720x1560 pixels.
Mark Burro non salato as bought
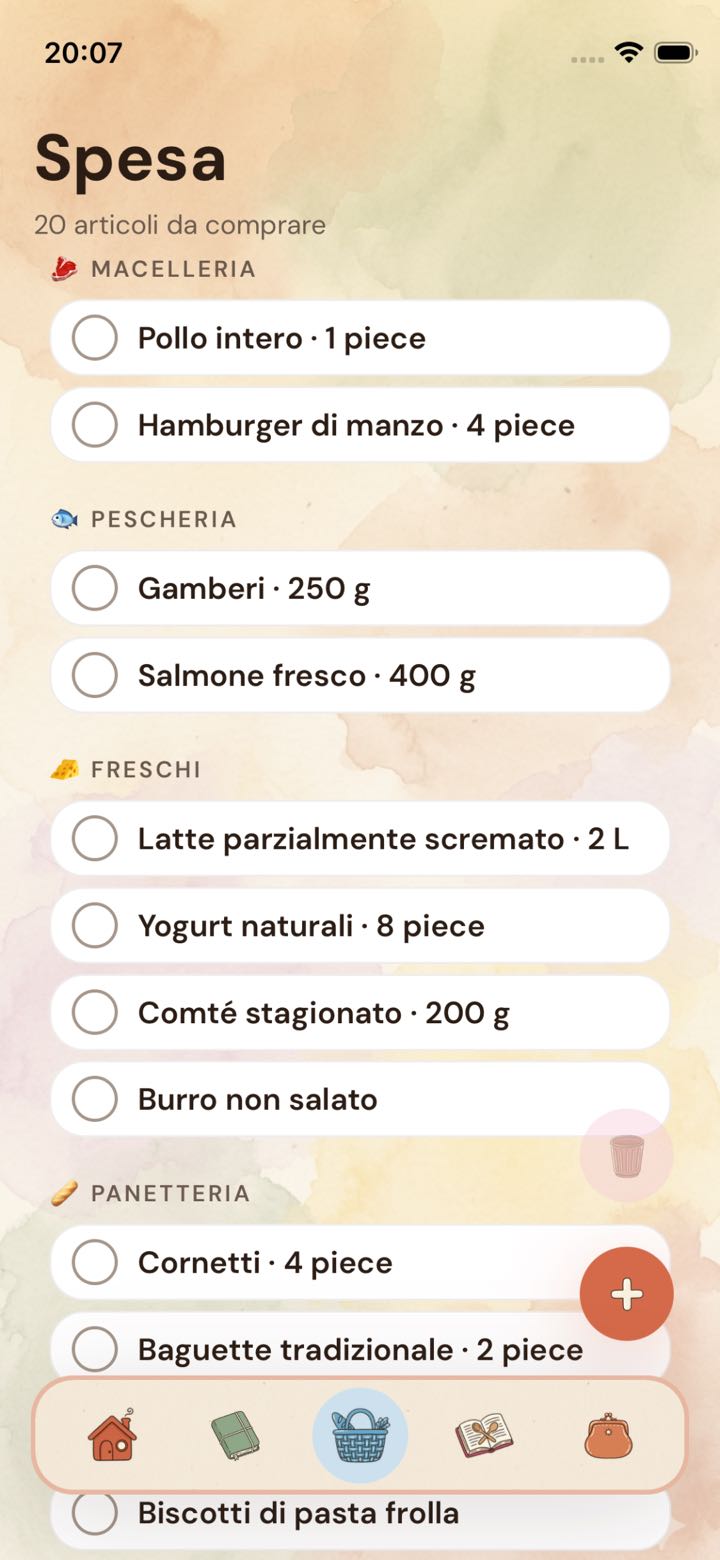click(95, 1099)
